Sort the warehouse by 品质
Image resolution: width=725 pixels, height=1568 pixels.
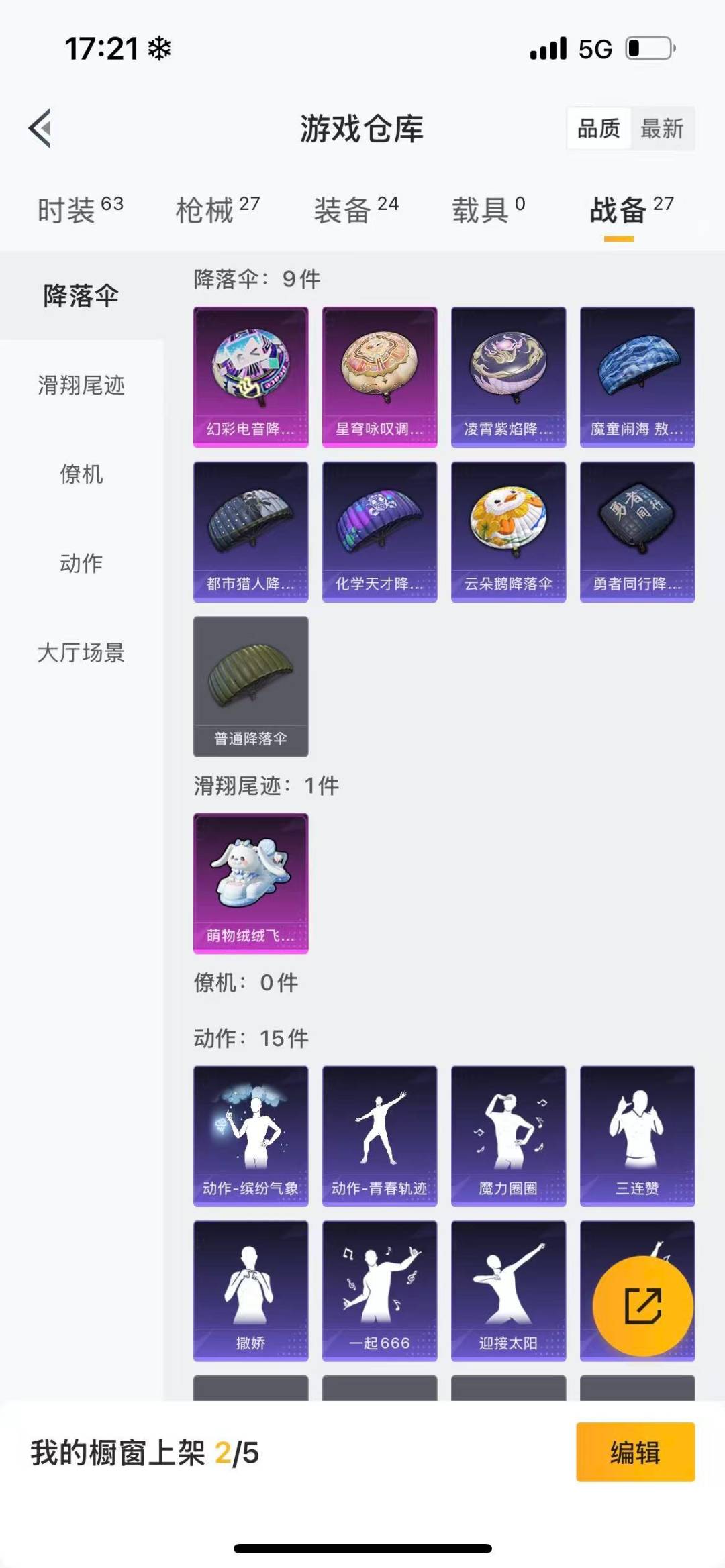[599, 128]
